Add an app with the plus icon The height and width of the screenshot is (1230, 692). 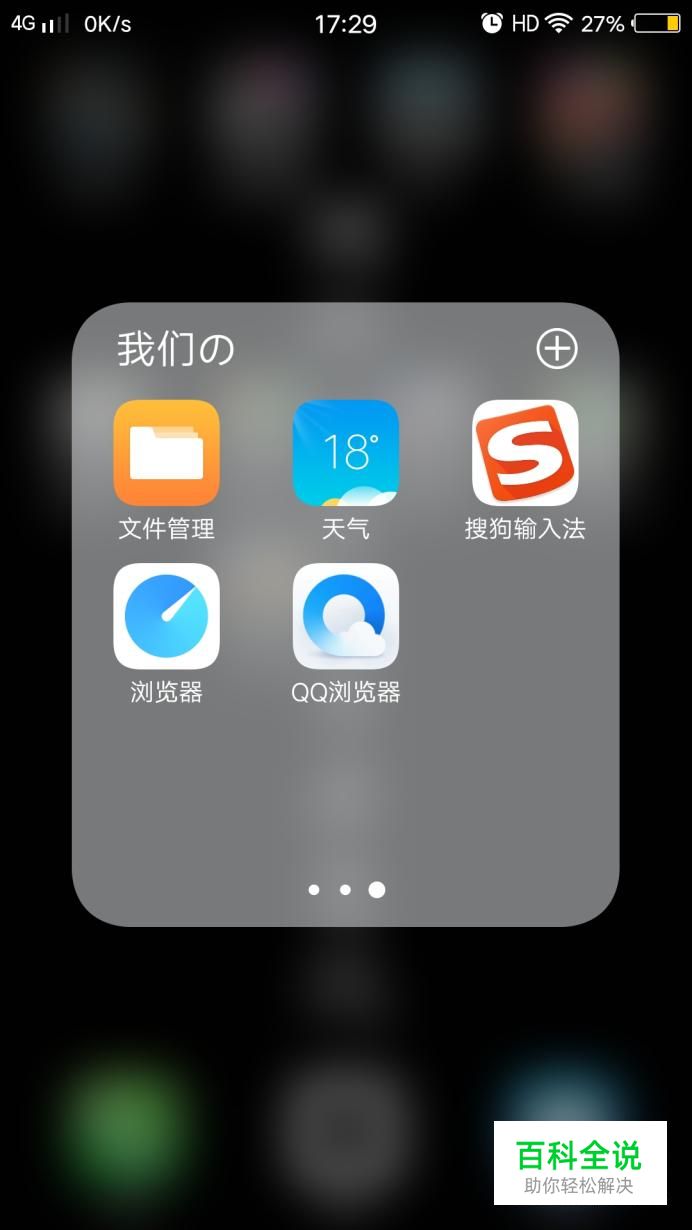[x=556, y=349]
